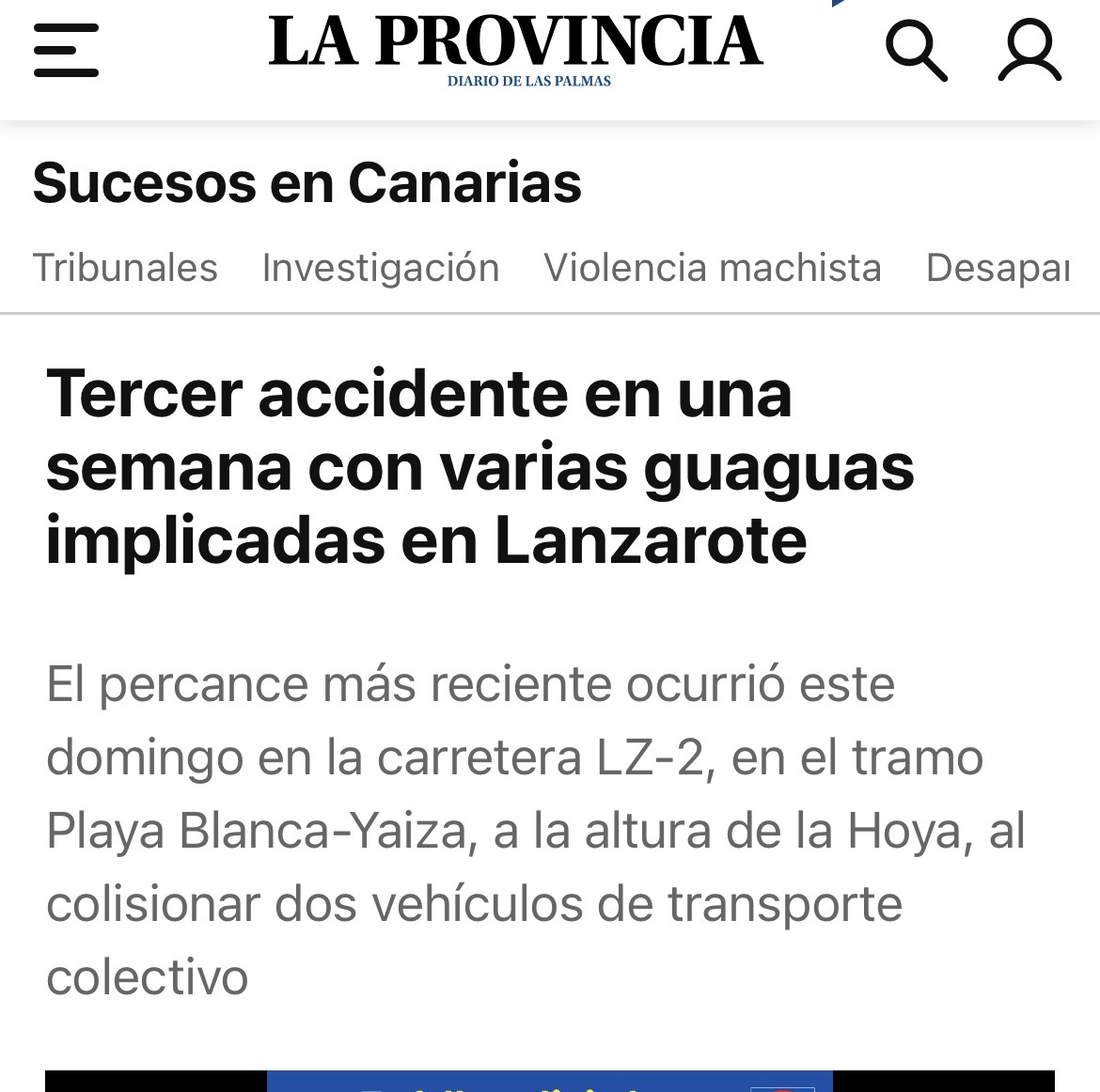Select the Investigación tab

(381, 268)
